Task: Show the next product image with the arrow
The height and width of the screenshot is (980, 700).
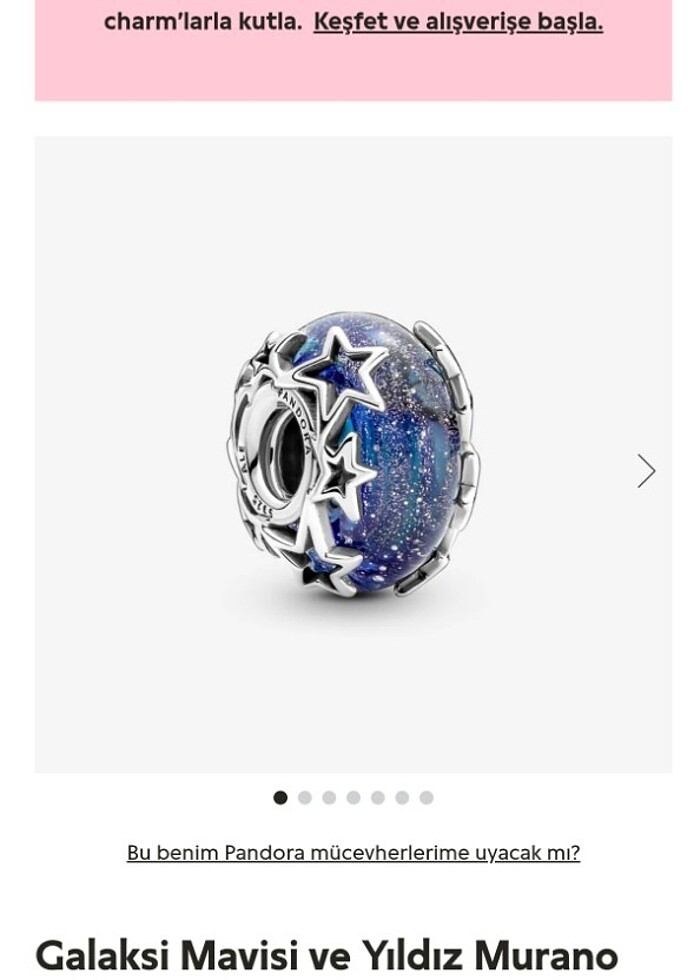Action: pos(646,471)
